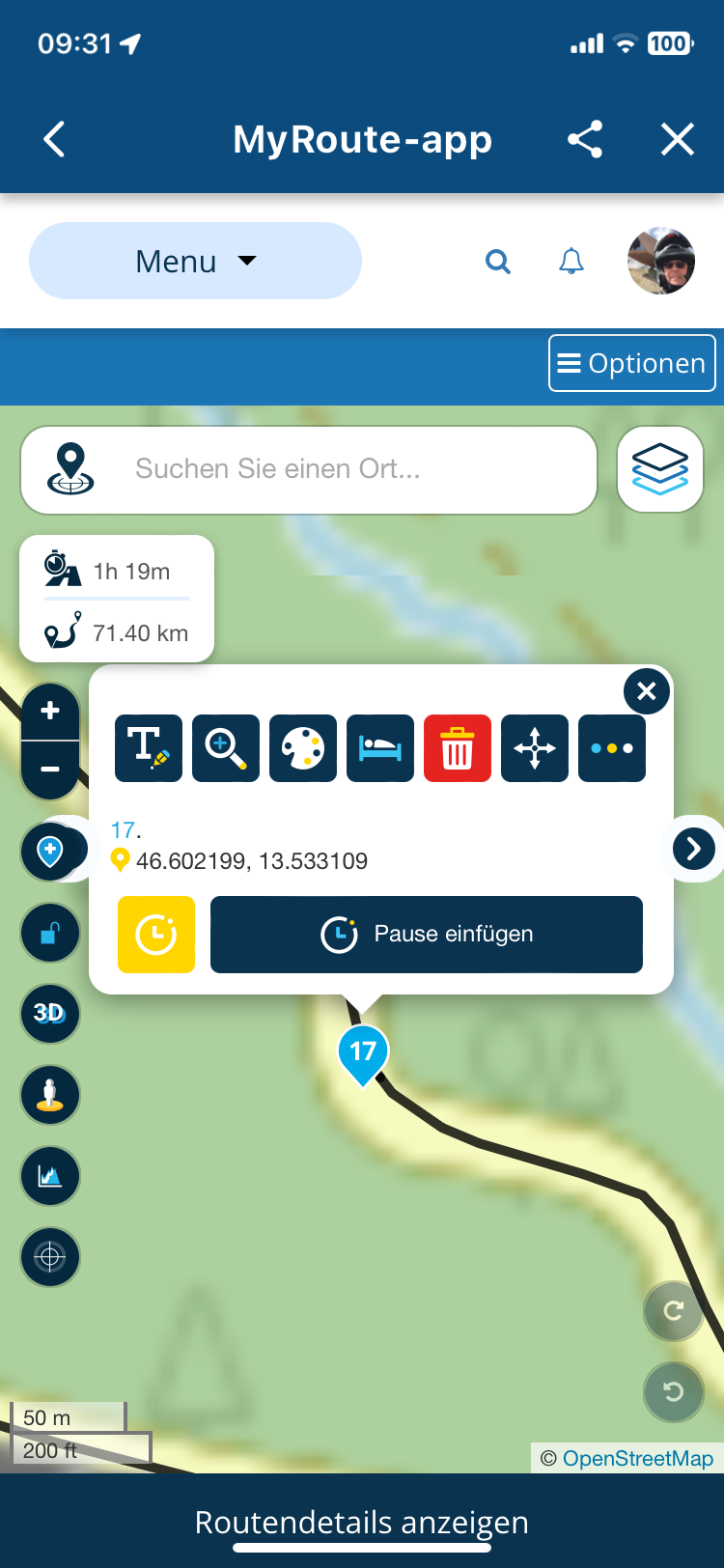Open the Optionen menu
This screenshot has height=1568, width=724.
pos(632,363)
